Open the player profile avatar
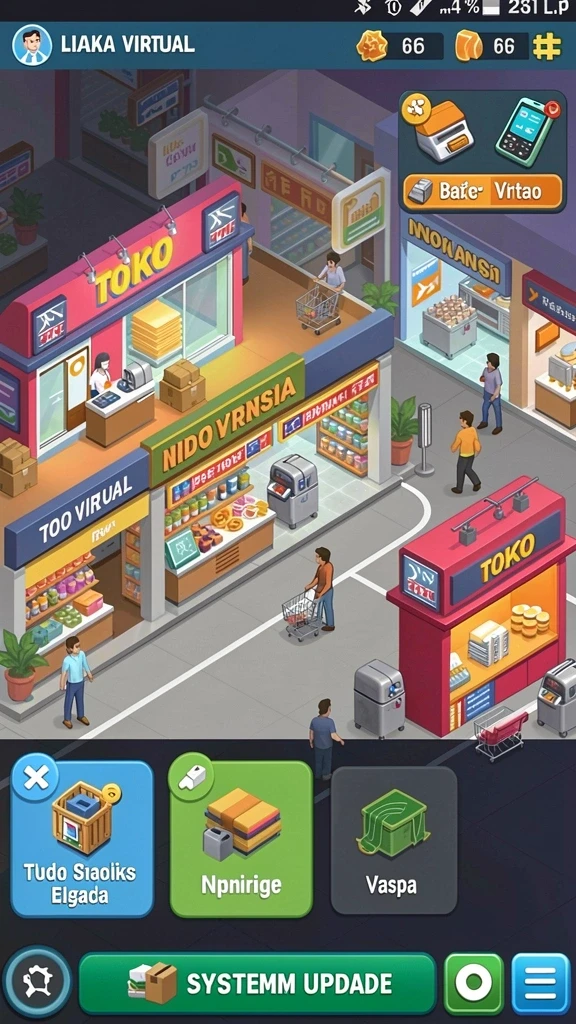The height and width of the screenshot is (1024, 576). click(31, 44)
